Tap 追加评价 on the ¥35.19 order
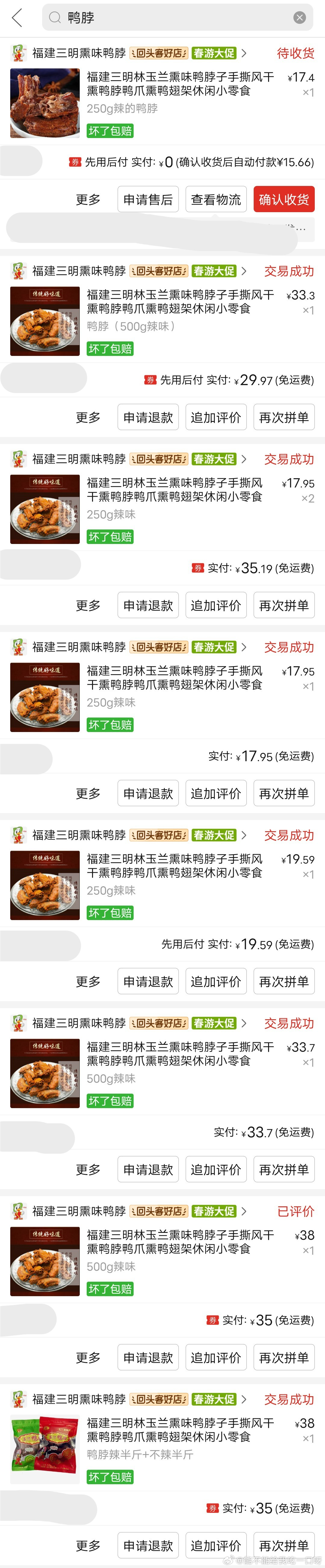The height and width of the screenshot is (1568, 325). (x=216, y=606)
